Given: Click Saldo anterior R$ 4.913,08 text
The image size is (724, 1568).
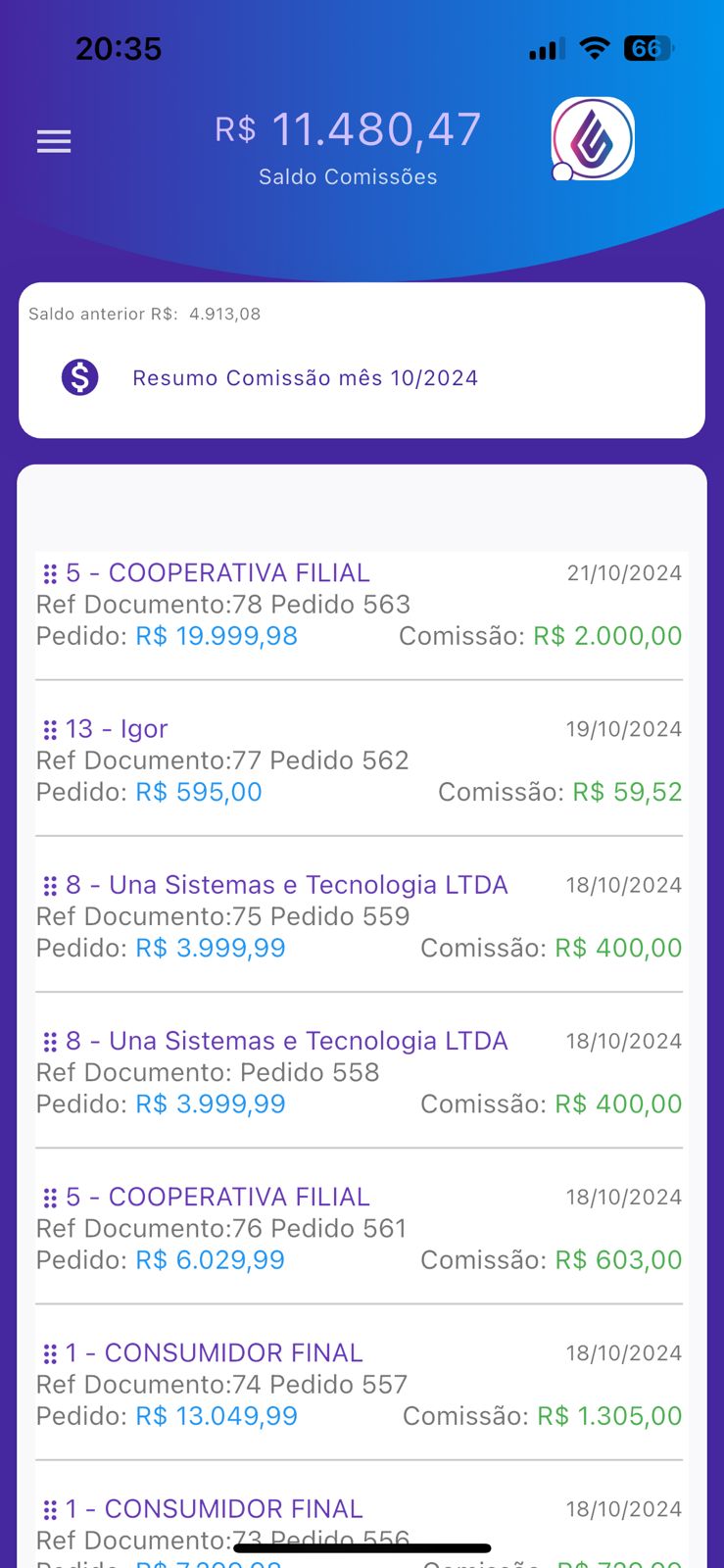Looking at the screenshot, I should tap(145, 315).
